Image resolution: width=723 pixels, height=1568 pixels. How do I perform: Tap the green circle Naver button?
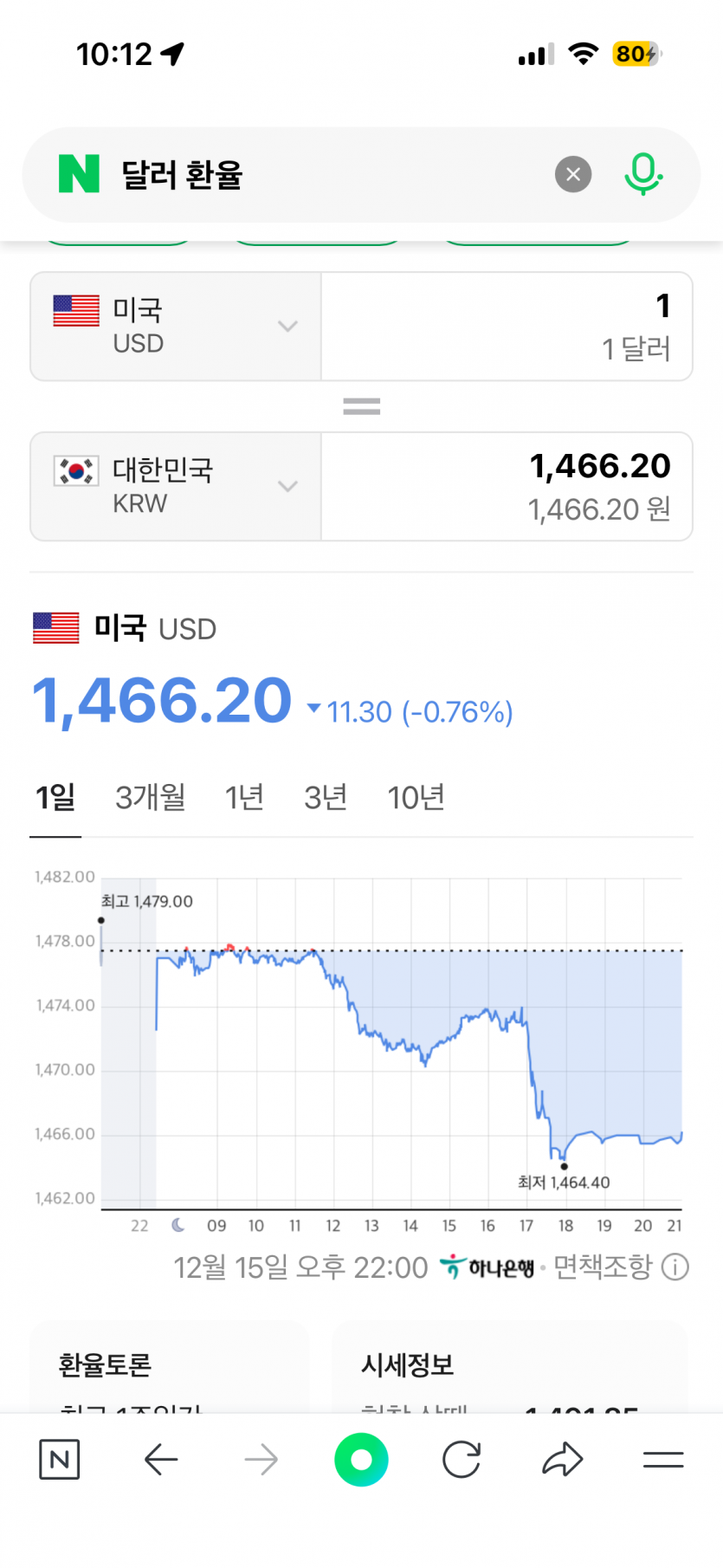click(361, 1460)
